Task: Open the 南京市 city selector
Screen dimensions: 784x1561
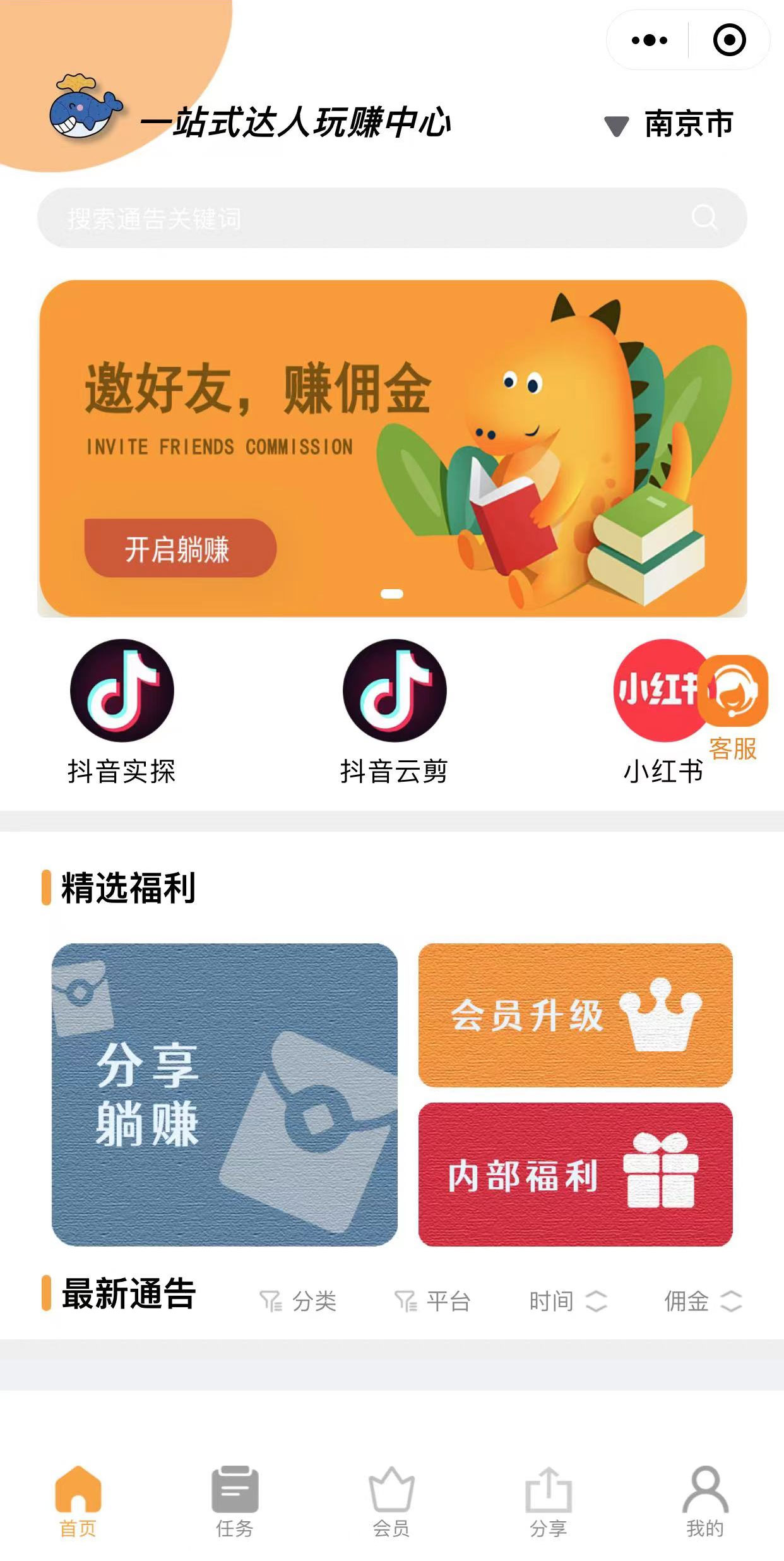Action: 669,124
